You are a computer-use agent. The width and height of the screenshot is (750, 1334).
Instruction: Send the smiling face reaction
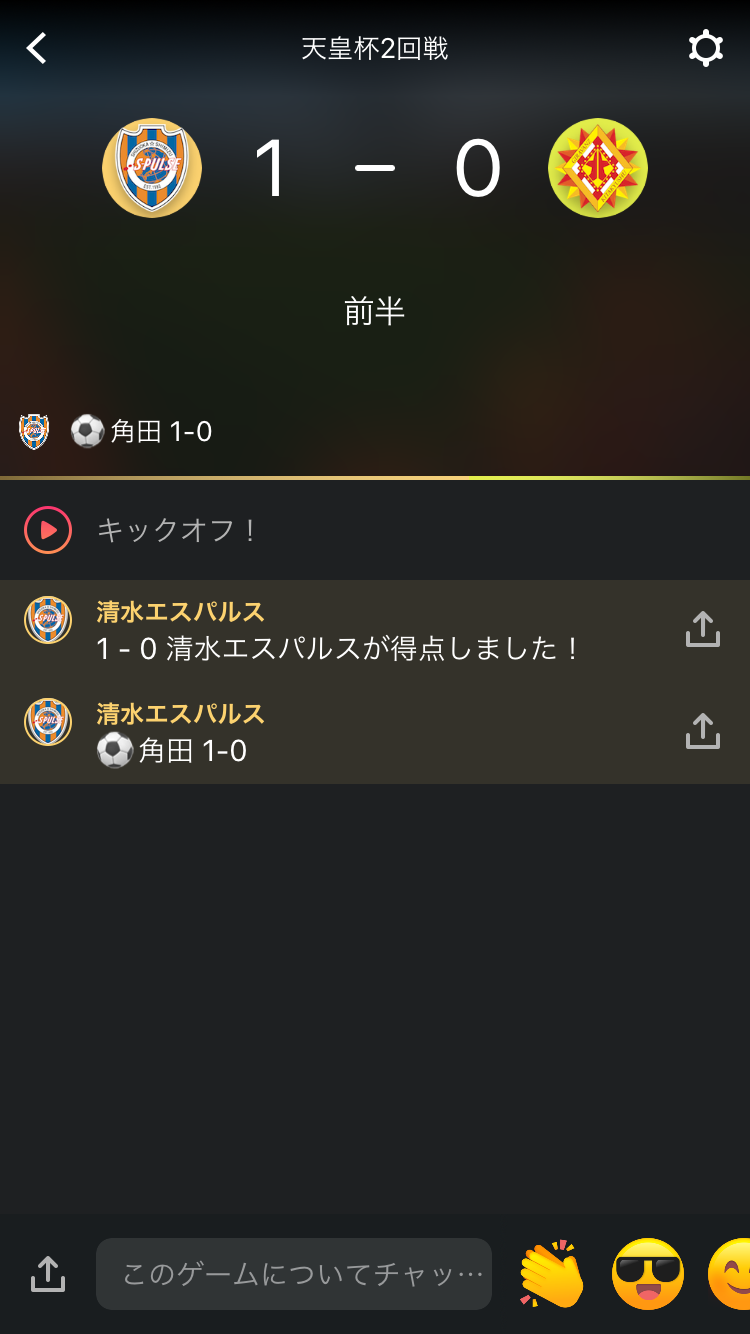[x=730, y=1274]
